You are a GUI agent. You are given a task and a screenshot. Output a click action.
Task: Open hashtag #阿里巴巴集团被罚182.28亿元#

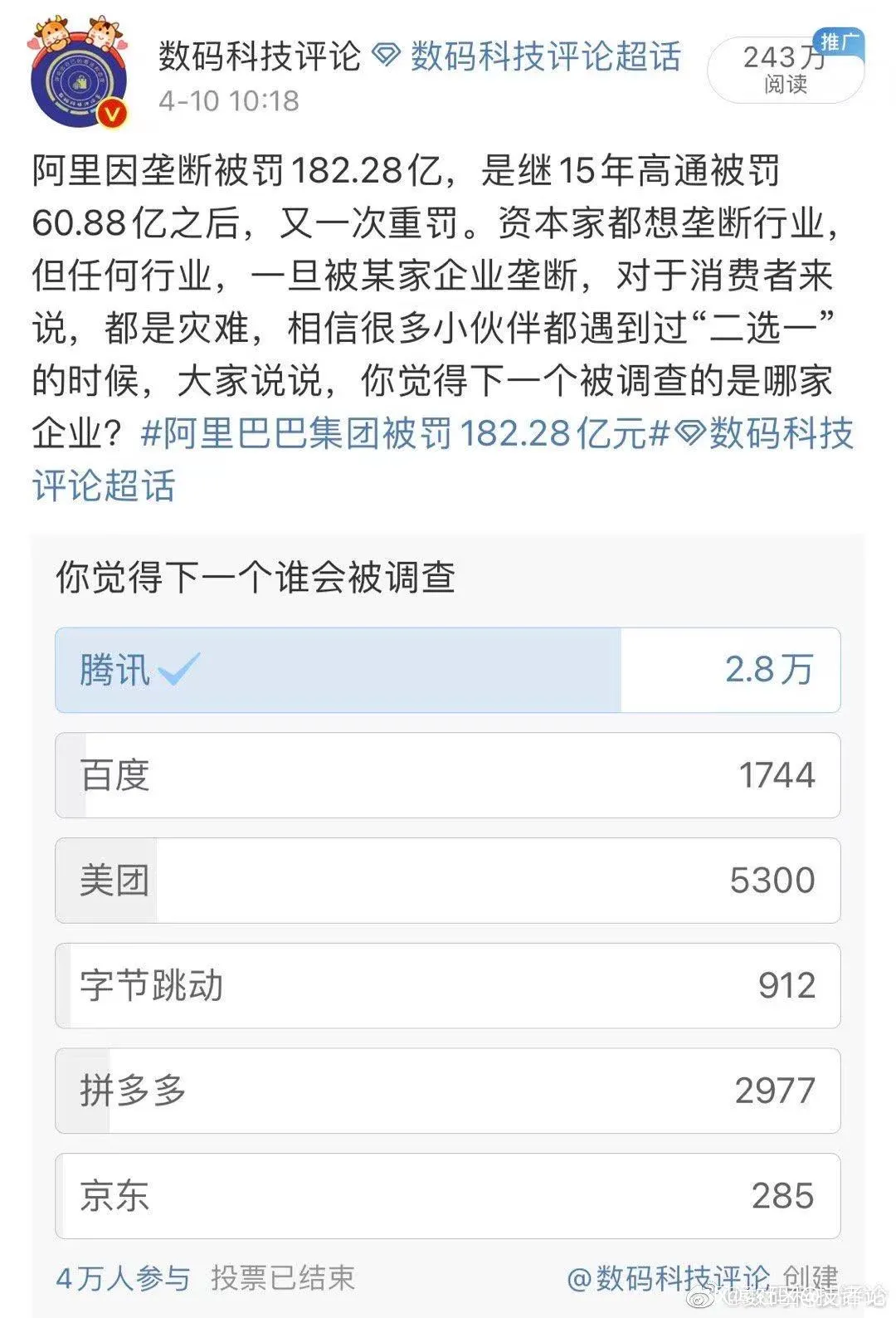coord(406,433)
